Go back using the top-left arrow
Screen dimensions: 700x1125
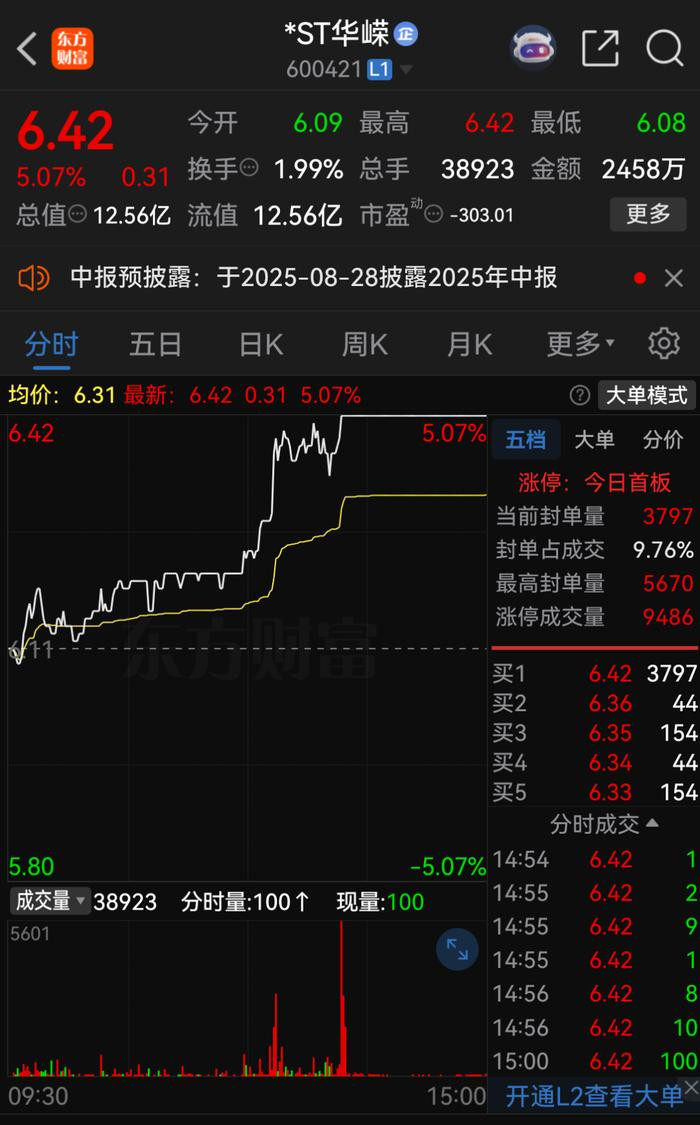(27, 49)
